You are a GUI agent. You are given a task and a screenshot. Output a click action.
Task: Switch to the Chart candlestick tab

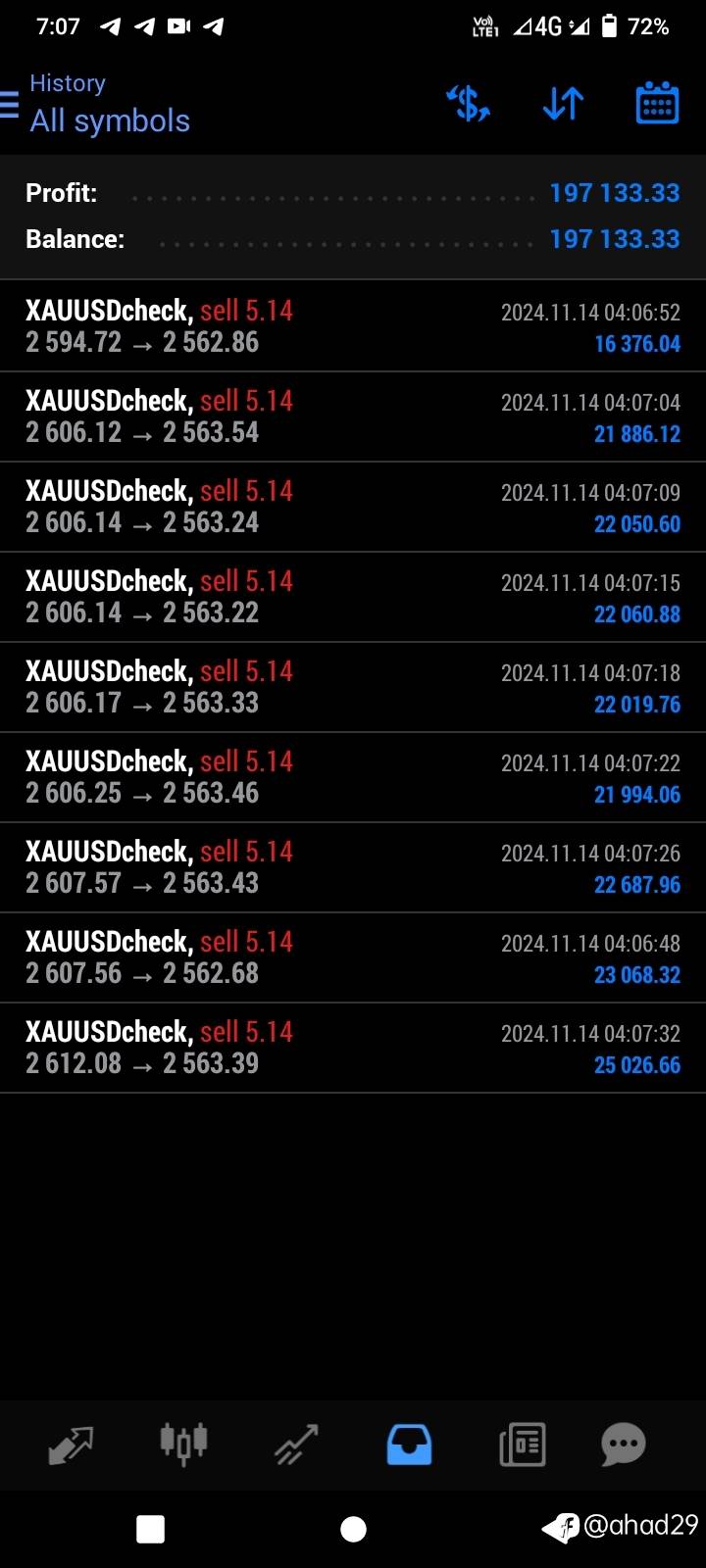(x=183, y=1444)
